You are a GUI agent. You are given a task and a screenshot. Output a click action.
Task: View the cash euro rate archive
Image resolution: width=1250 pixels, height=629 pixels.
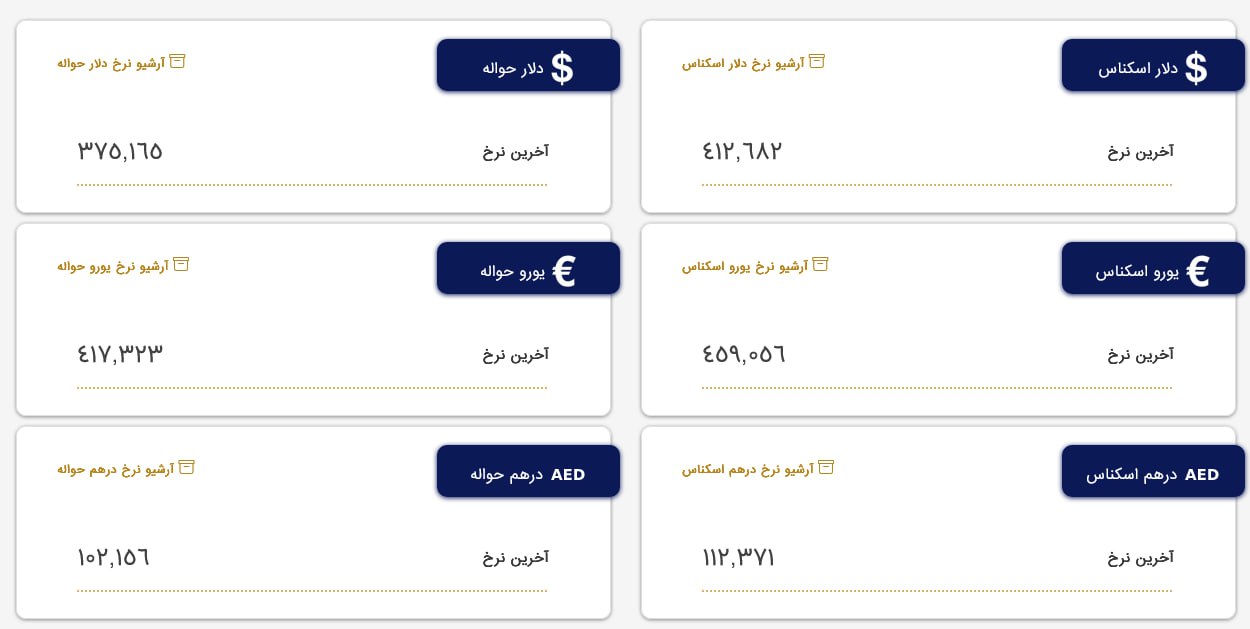[x=755, y=266]
